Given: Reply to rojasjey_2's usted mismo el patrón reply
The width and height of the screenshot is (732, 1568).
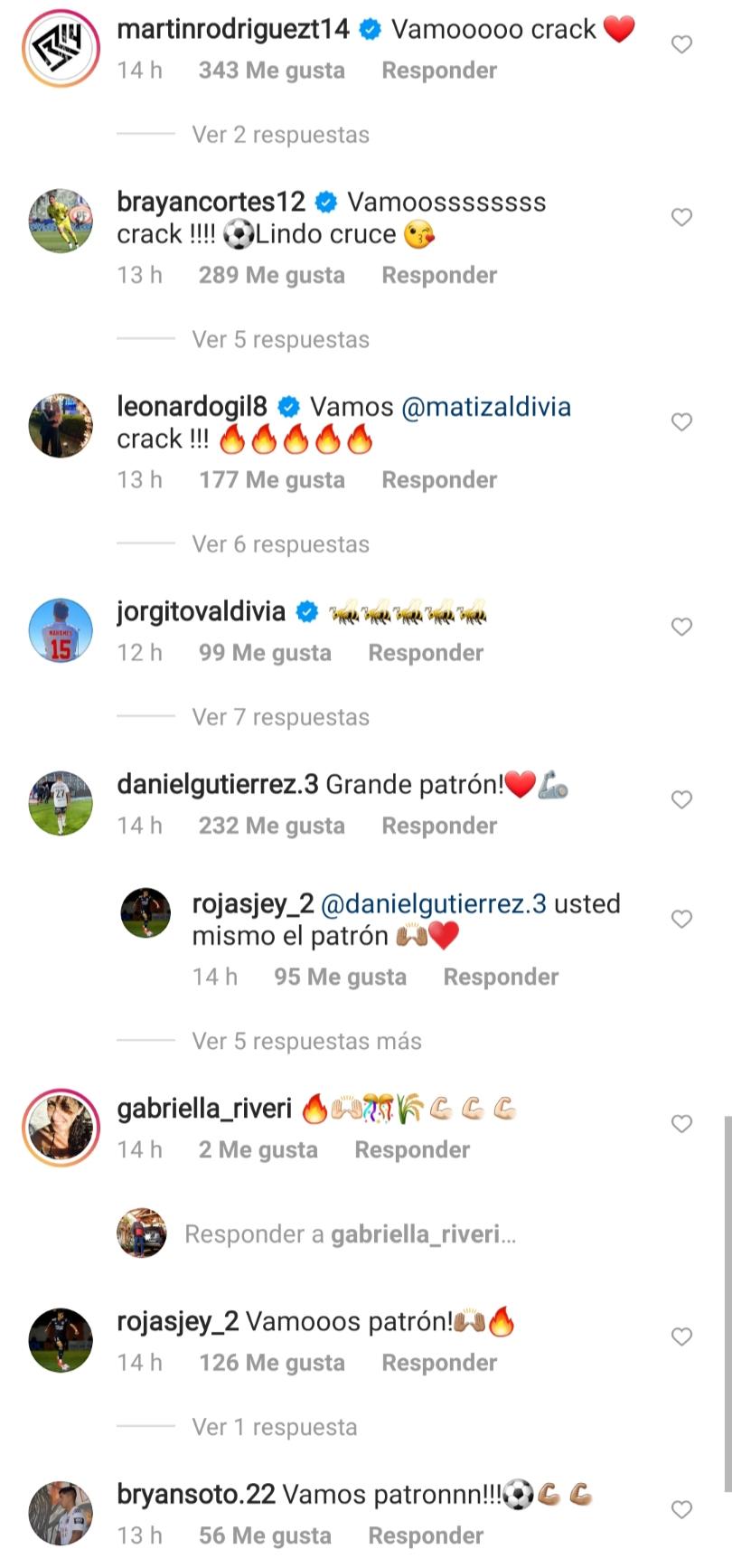Looking at the screenshot, I should click(501, 977).
